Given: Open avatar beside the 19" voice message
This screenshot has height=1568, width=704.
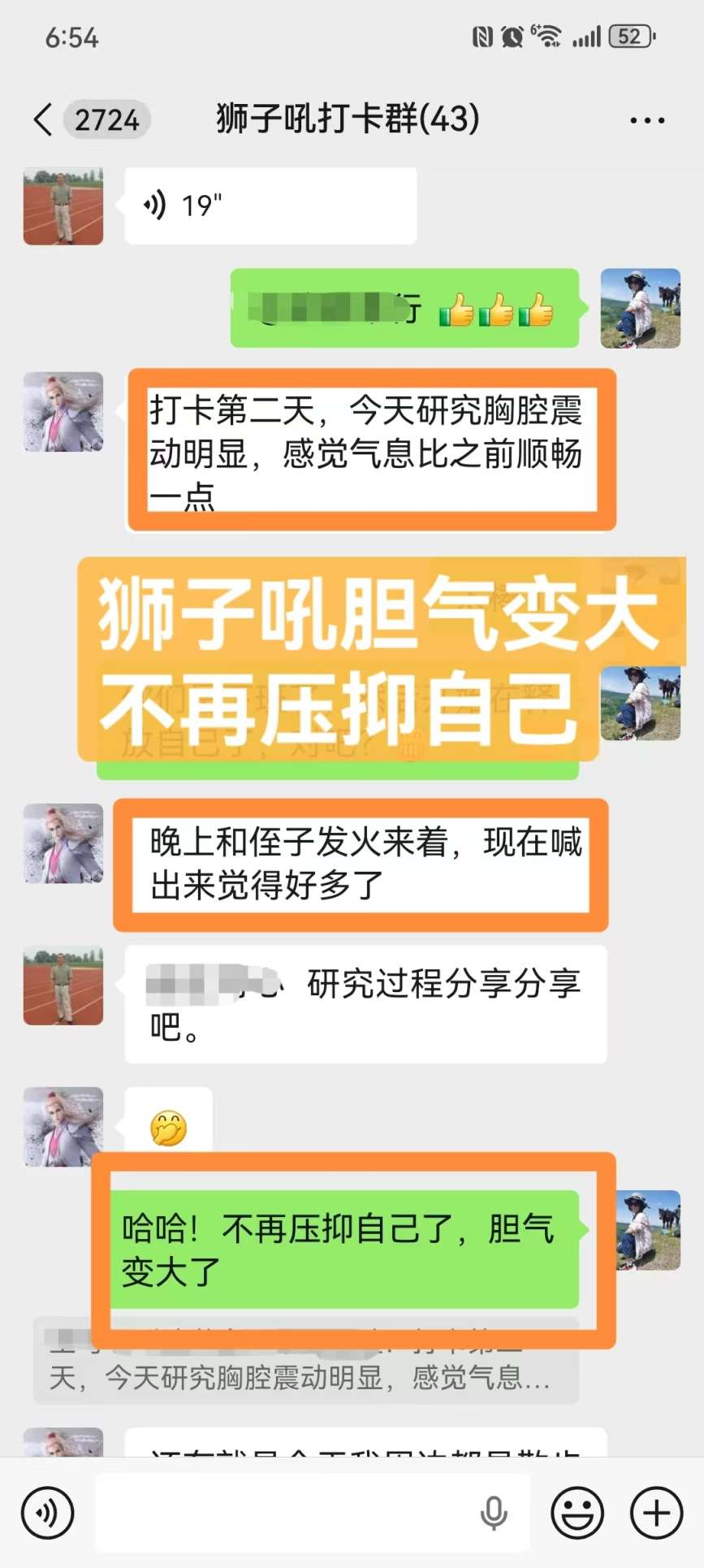Looking at the screenshot, I should [x=63, y=206].
